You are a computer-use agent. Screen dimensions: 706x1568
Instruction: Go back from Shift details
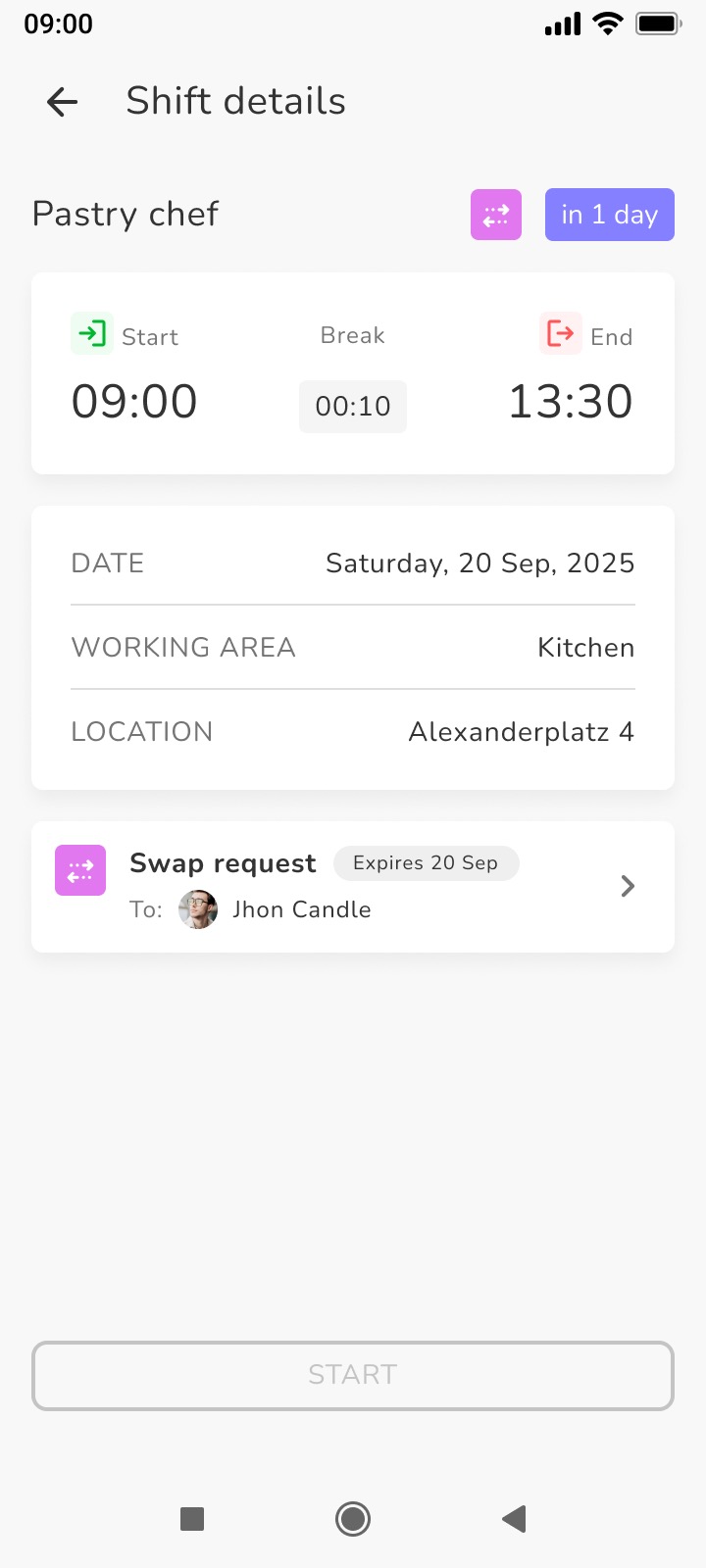point(63,102)
